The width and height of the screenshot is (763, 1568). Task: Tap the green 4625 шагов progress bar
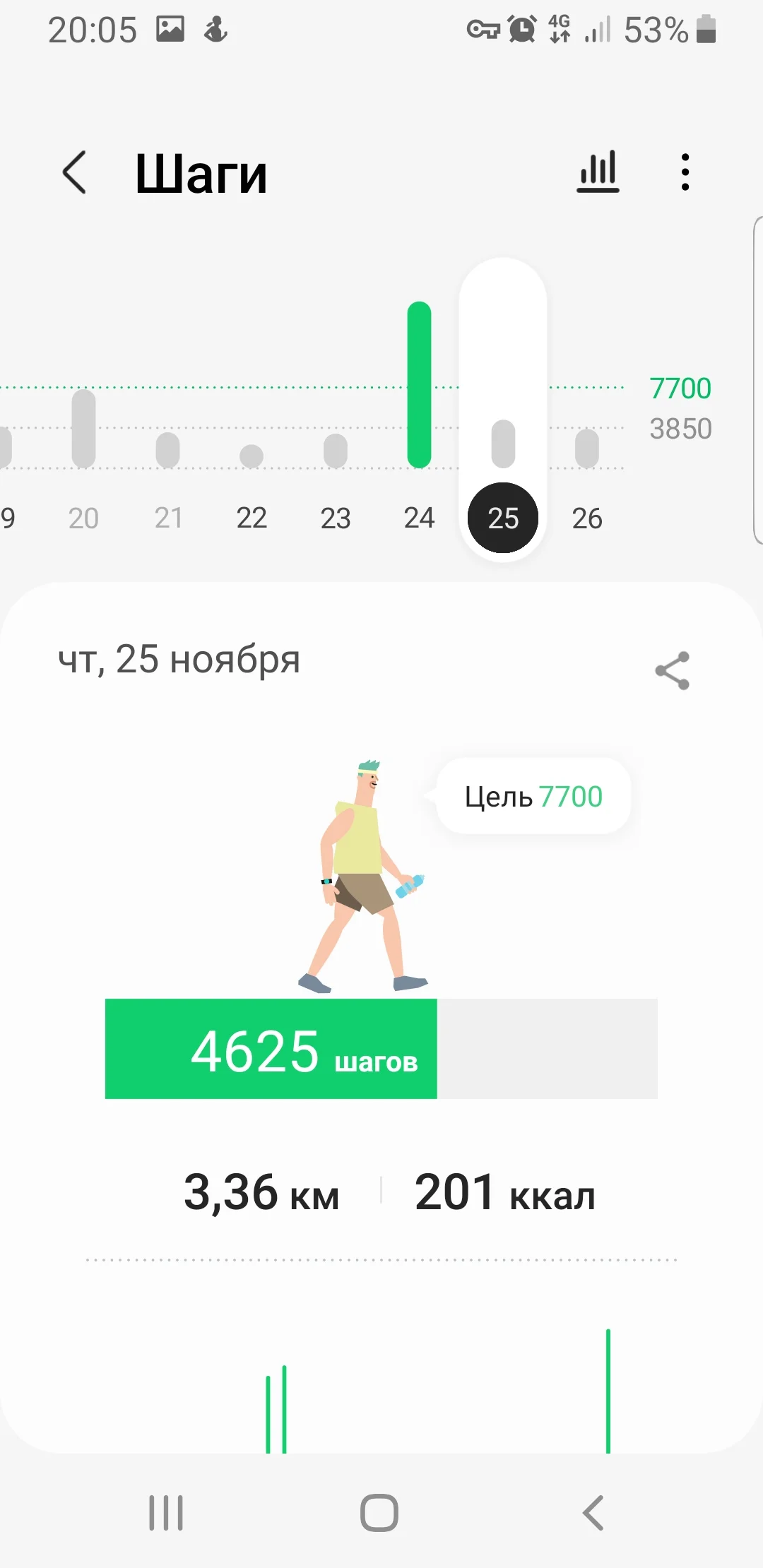click(x=271, y=1050)
